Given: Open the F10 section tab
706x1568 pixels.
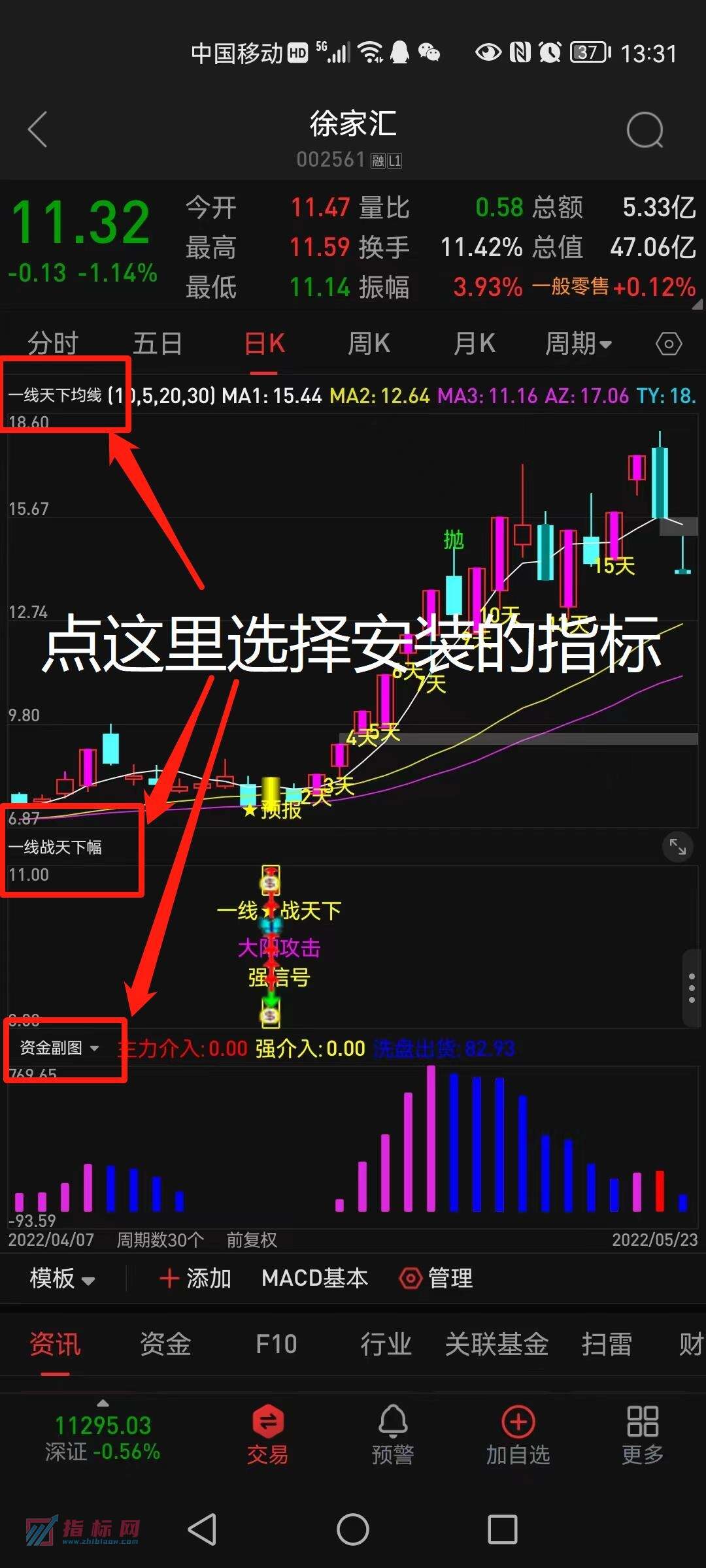Looking at the screenshot, I should 276,1344.
